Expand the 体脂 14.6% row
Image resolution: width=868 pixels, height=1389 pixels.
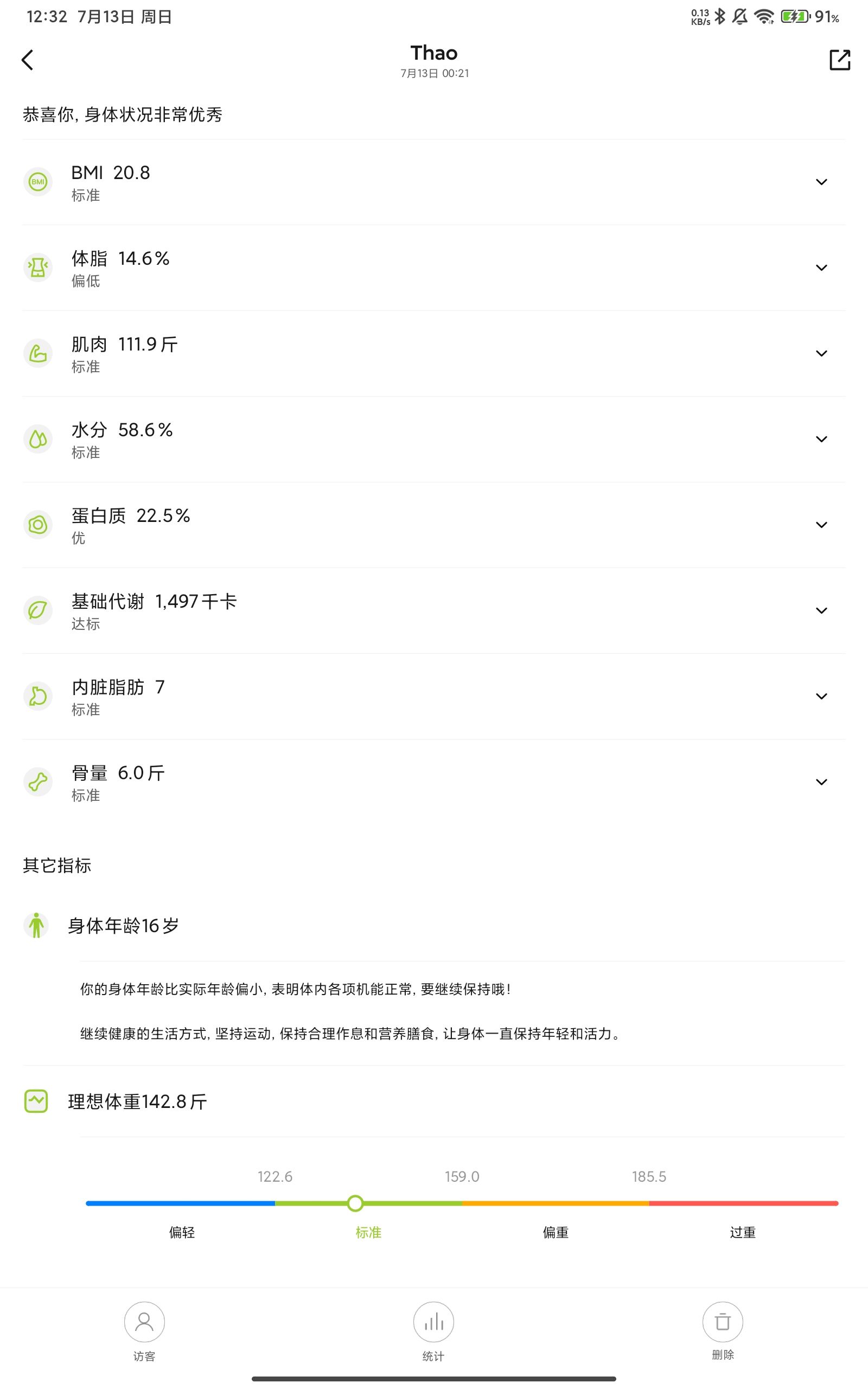(433, 267)
